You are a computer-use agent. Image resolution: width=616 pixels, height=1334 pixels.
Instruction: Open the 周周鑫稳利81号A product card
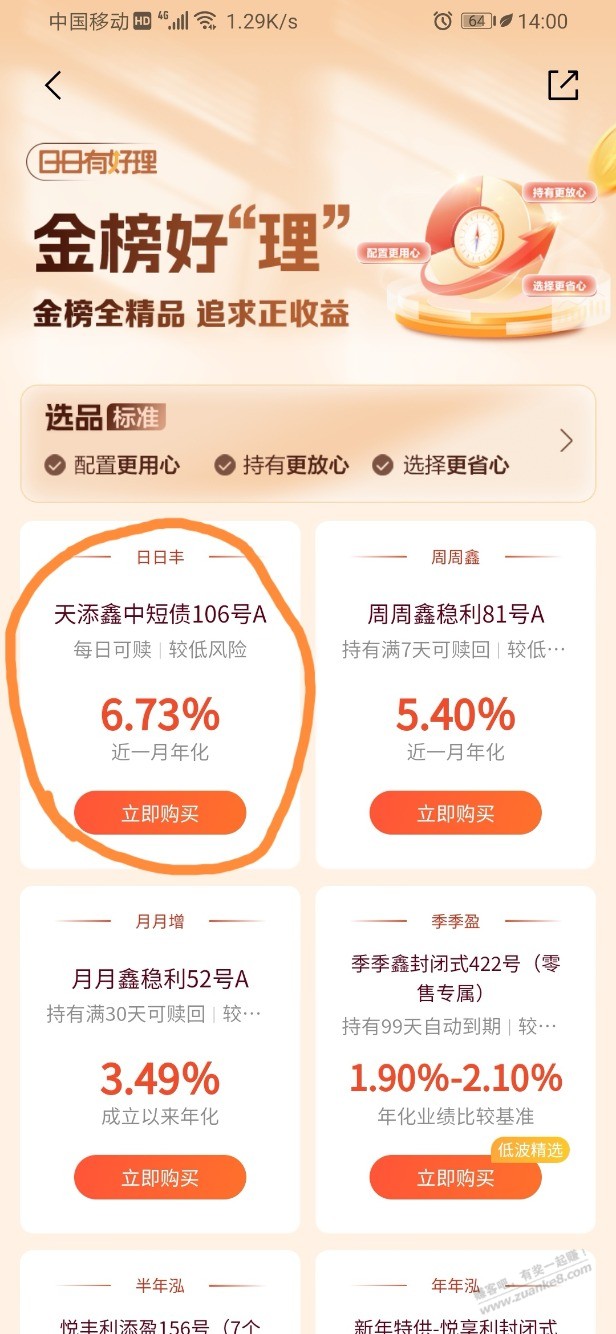455,614
